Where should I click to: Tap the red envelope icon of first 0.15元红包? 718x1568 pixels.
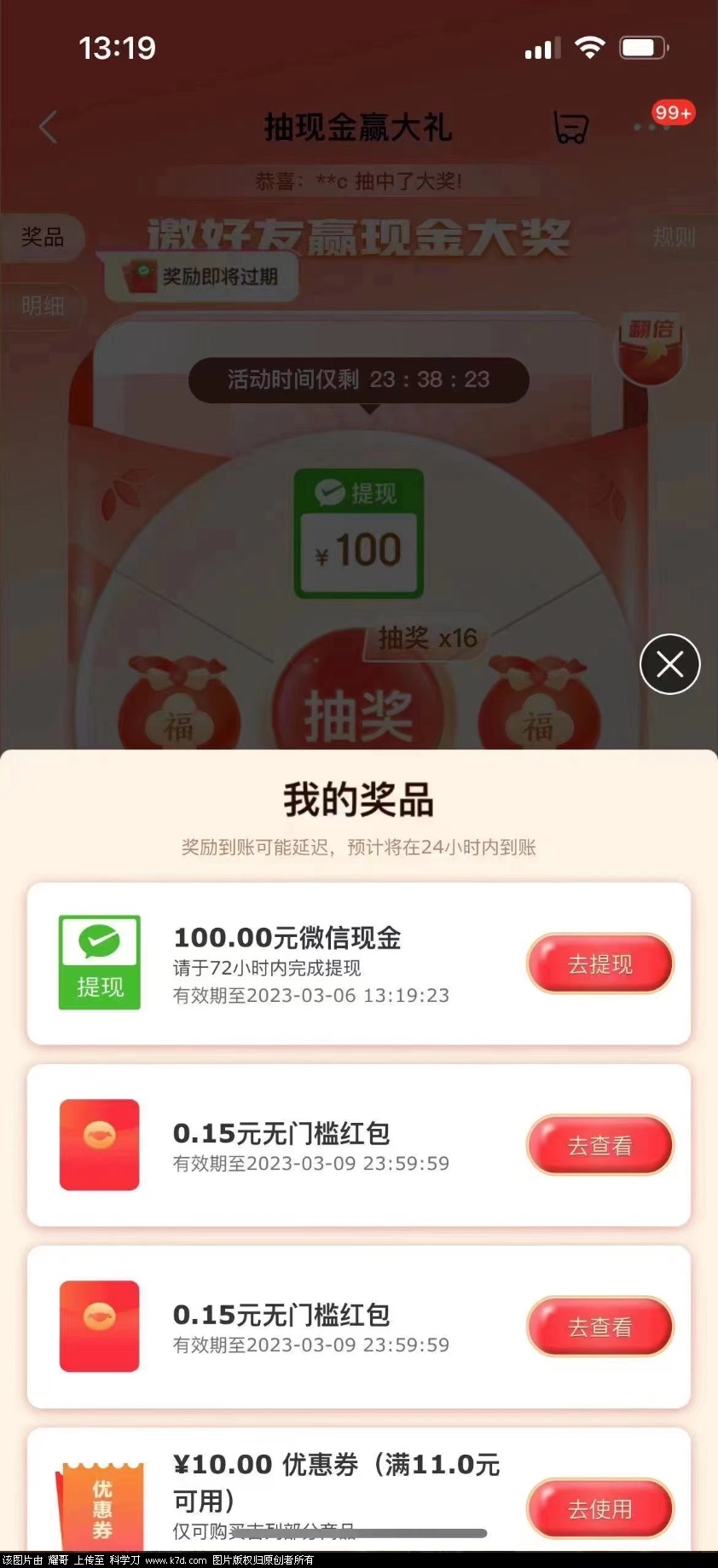pyautogui.click(x=97, y=1145)
